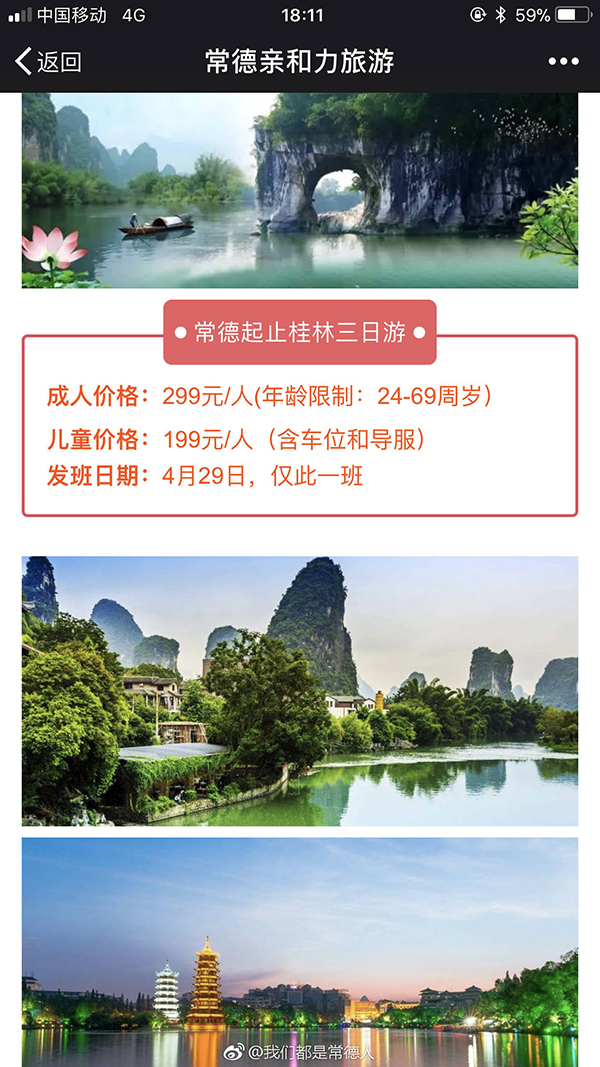The height and width of the screenshot is (1067, 600).
Task: Open the three-dot more options menu
Action: tap(563, 62)
